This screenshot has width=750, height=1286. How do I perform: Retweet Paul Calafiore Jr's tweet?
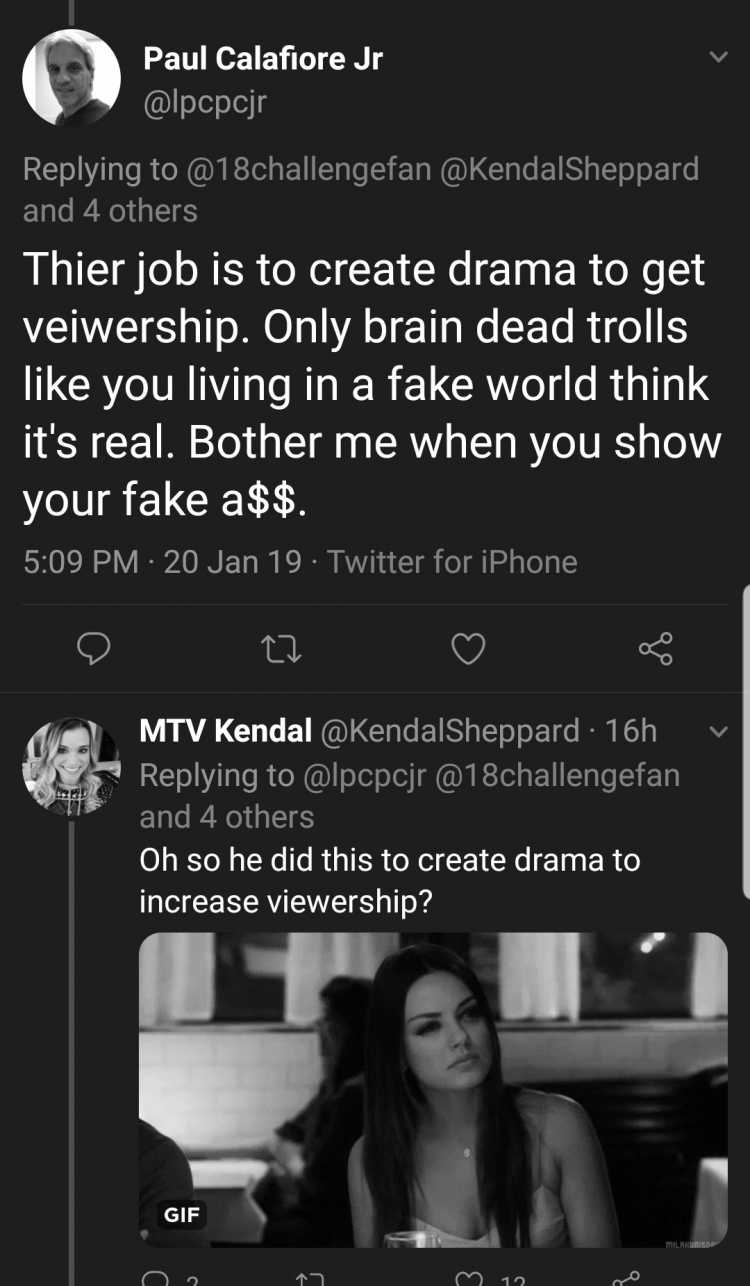click(281, 651)
